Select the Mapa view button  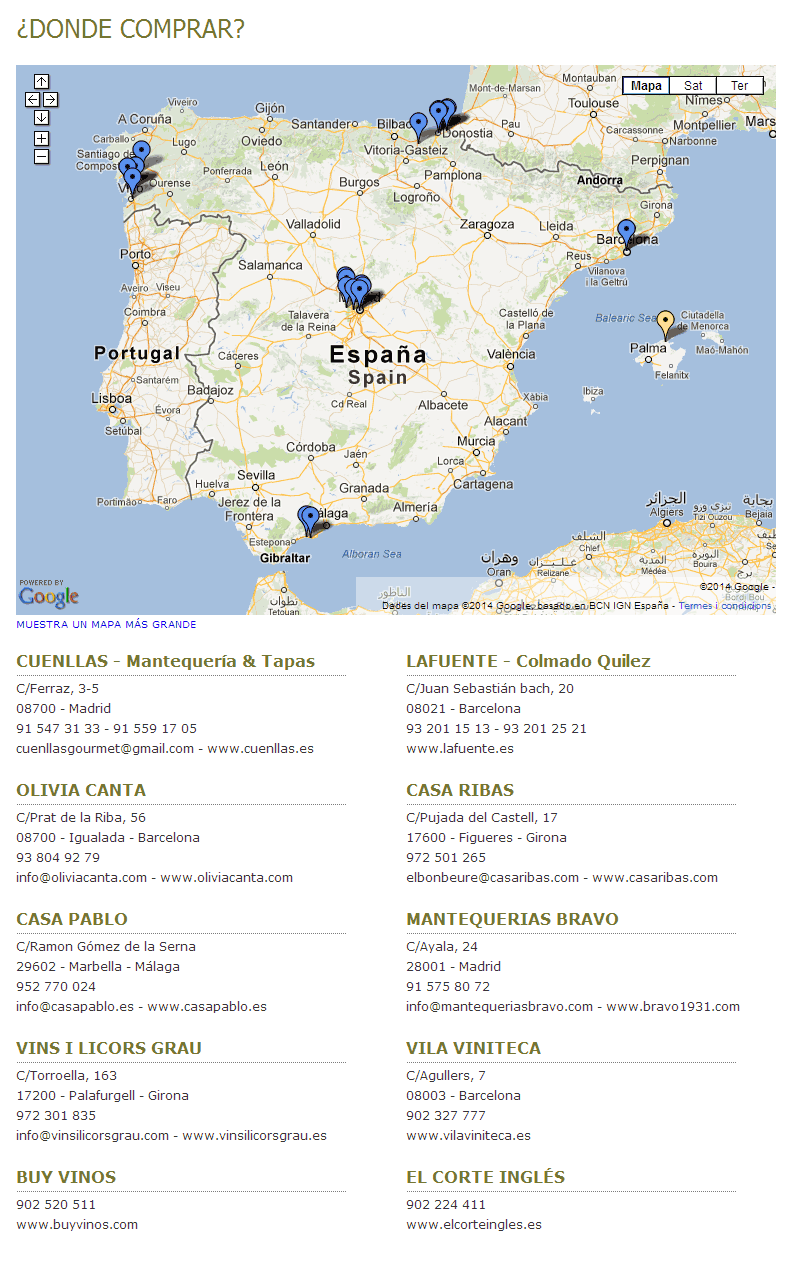646,86
